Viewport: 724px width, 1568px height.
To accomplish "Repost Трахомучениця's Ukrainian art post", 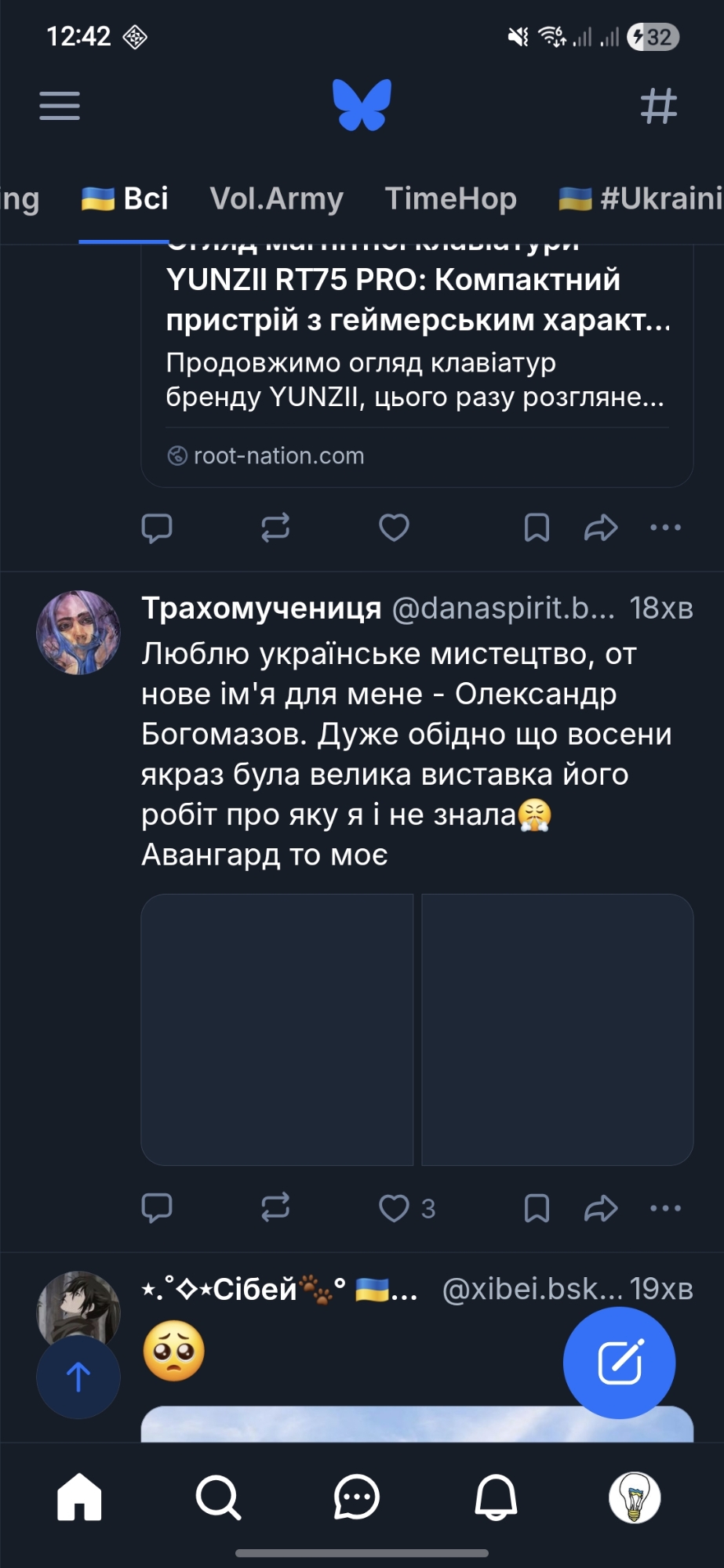I will coord(275,1208).
